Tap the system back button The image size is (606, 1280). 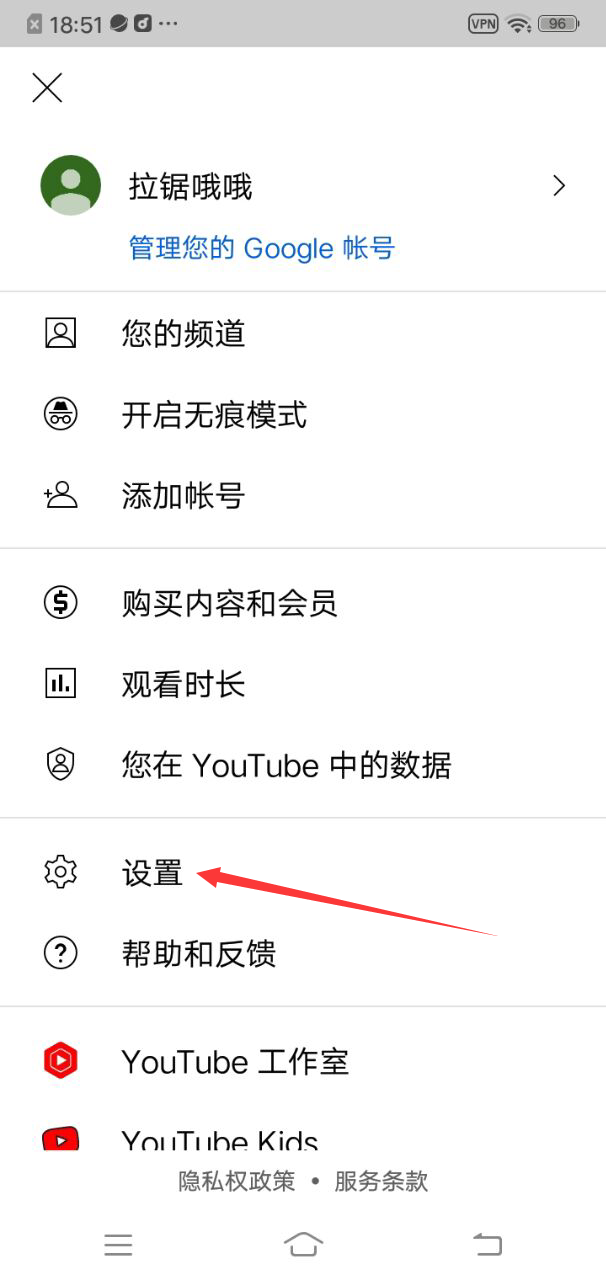click(487, 1244)
